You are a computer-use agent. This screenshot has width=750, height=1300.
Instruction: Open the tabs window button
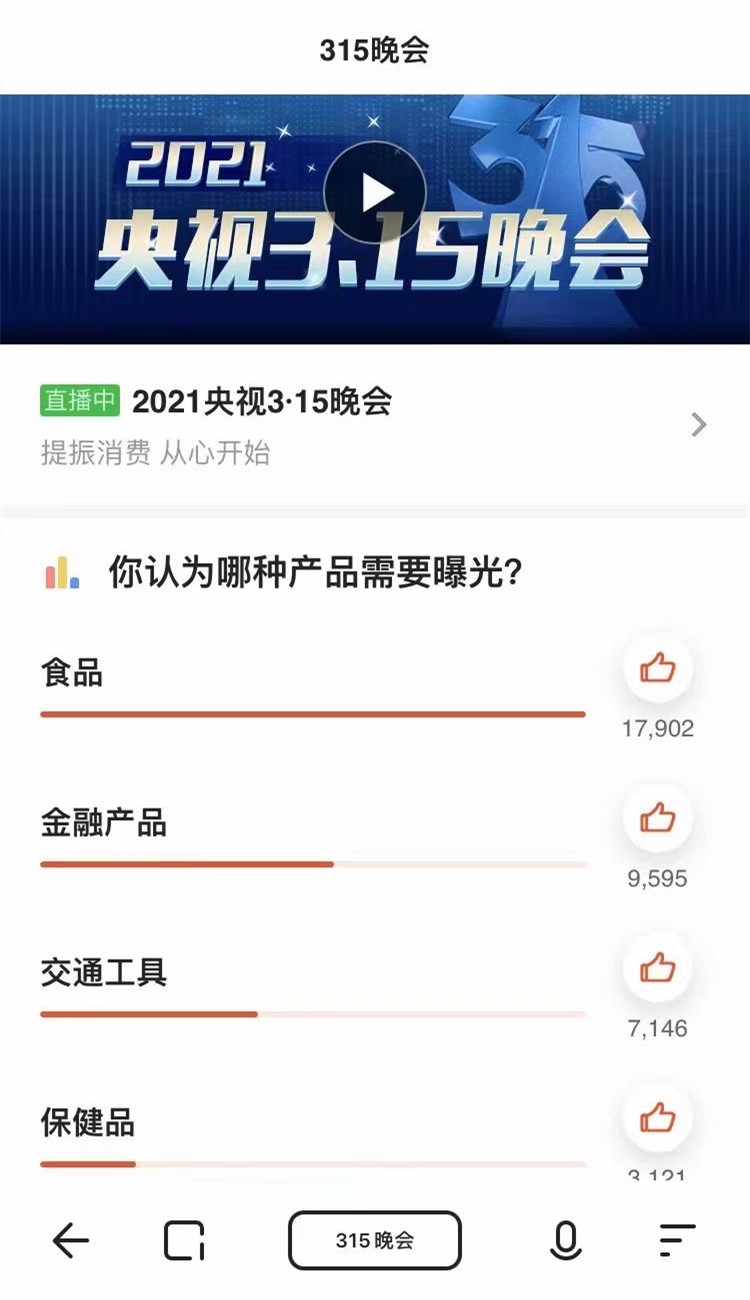tap(184, 1241)
